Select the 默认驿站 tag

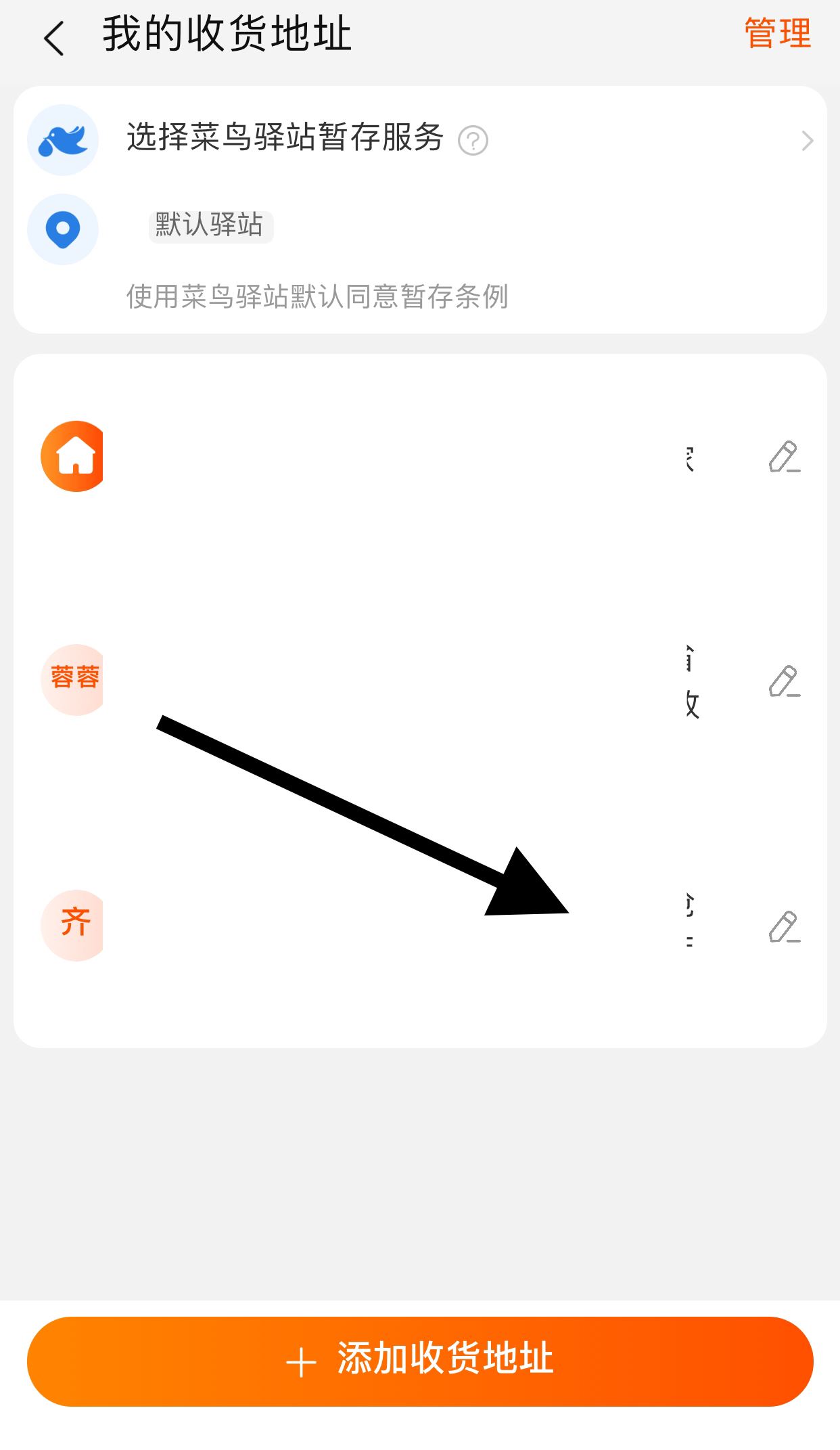pyautogui.click(x=210, y=227)
